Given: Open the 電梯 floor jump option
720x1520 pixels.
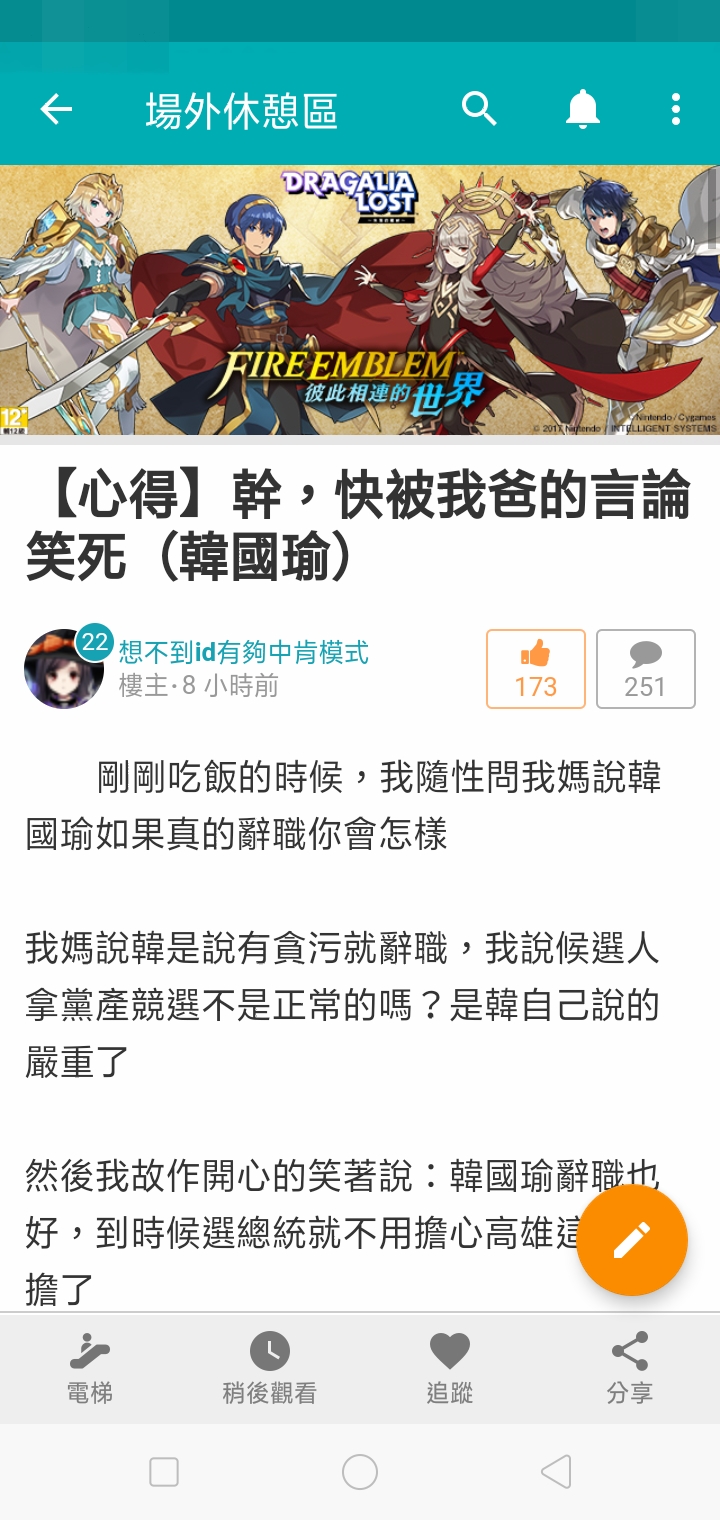Looking at the screenshot, I should [90, 1368].
